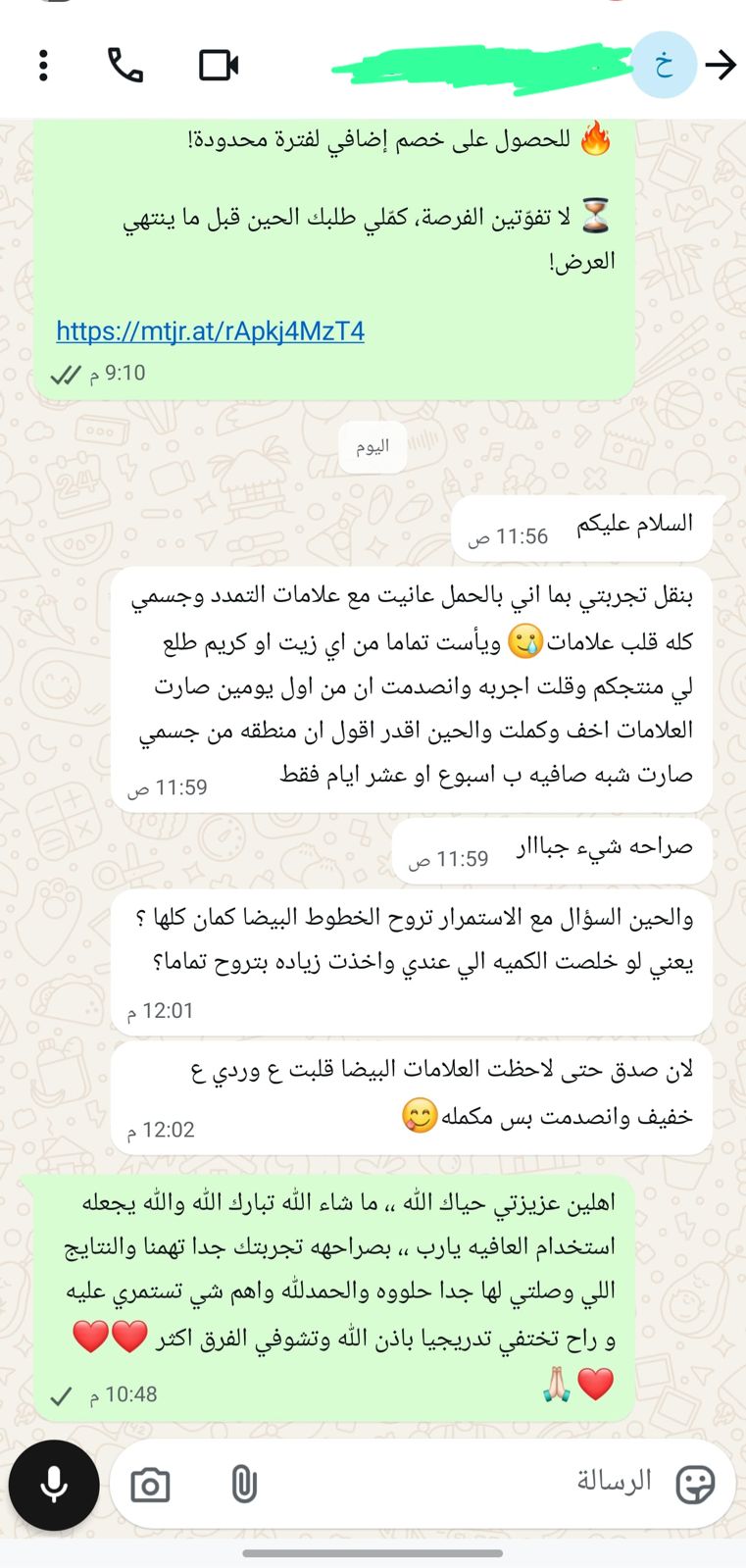Open the three-dot overflow menu
This screenshot has width=746, height=1568.
point(43,66)
